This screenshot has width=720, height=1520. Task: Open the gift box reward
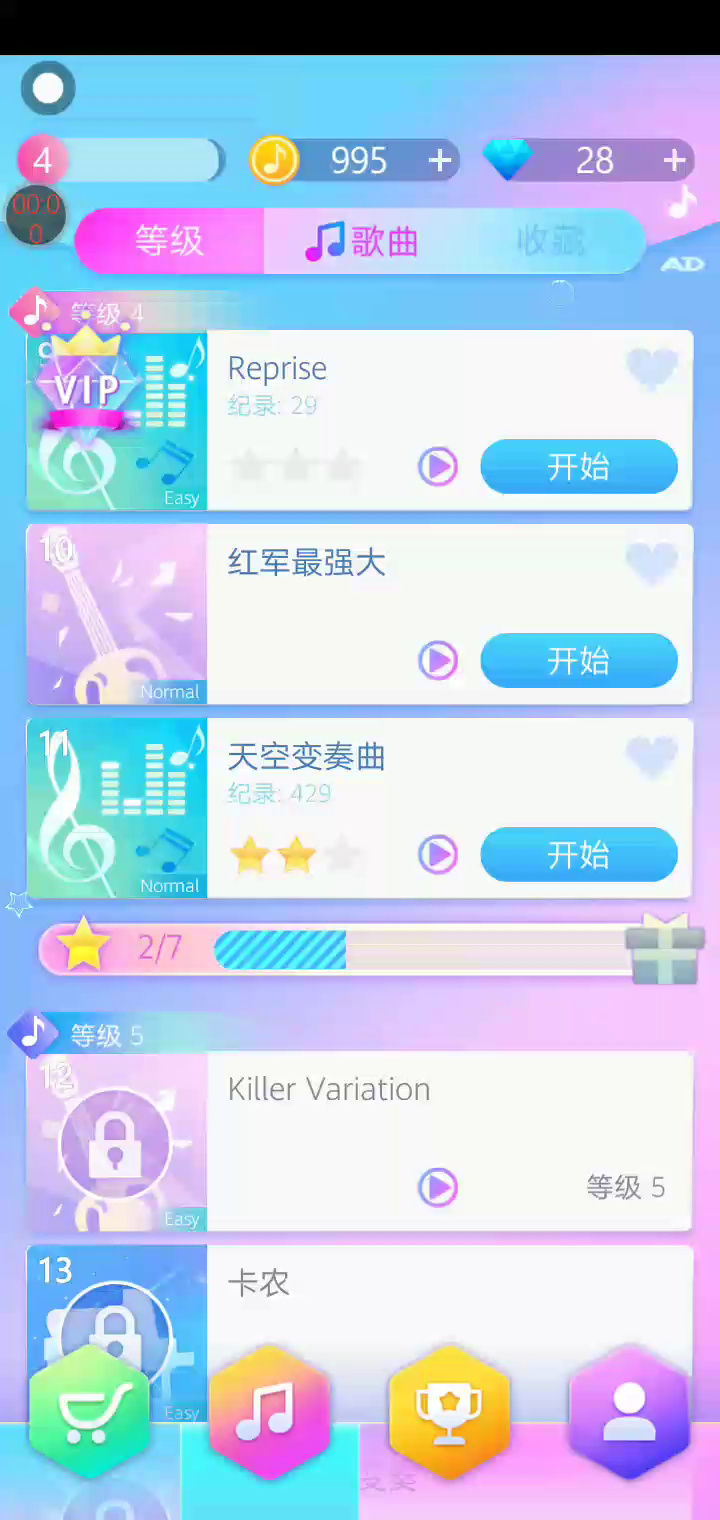pyautogui.click(x=664, y=950)
